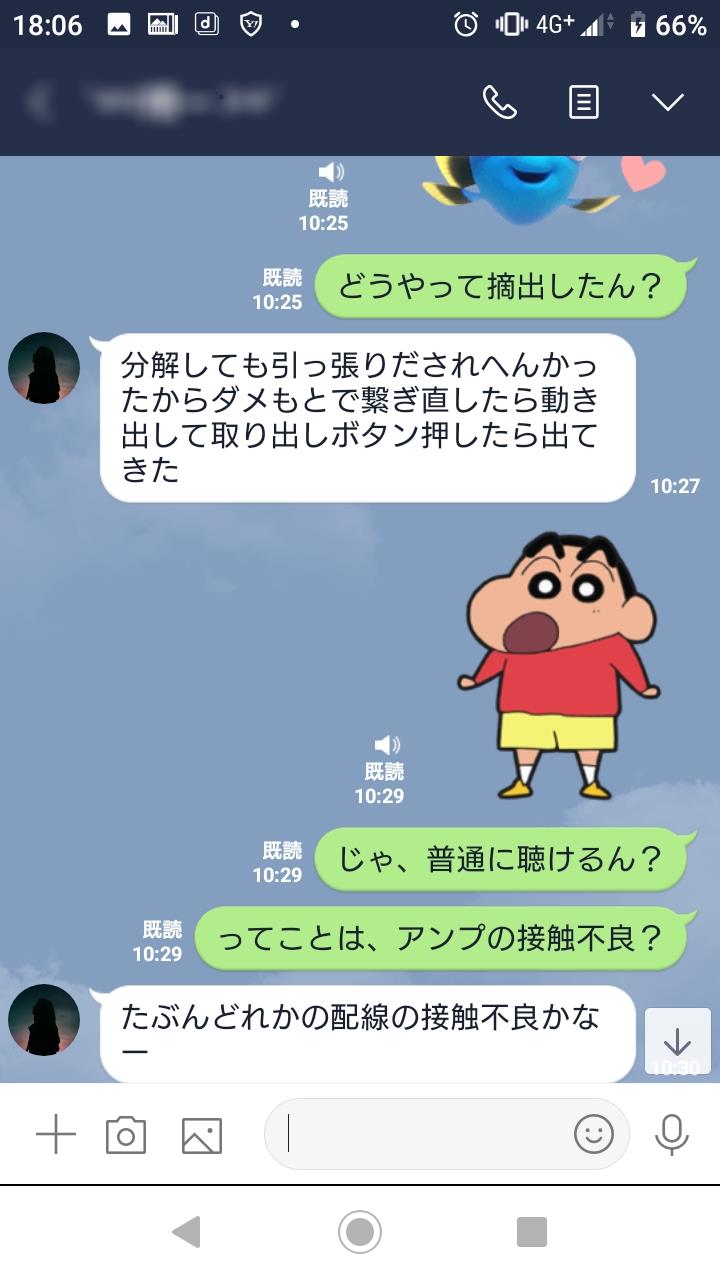Open the chat notes icon
Image resolution: width=720 pixels, height=1280 pixels.
(x=584, y=102)
